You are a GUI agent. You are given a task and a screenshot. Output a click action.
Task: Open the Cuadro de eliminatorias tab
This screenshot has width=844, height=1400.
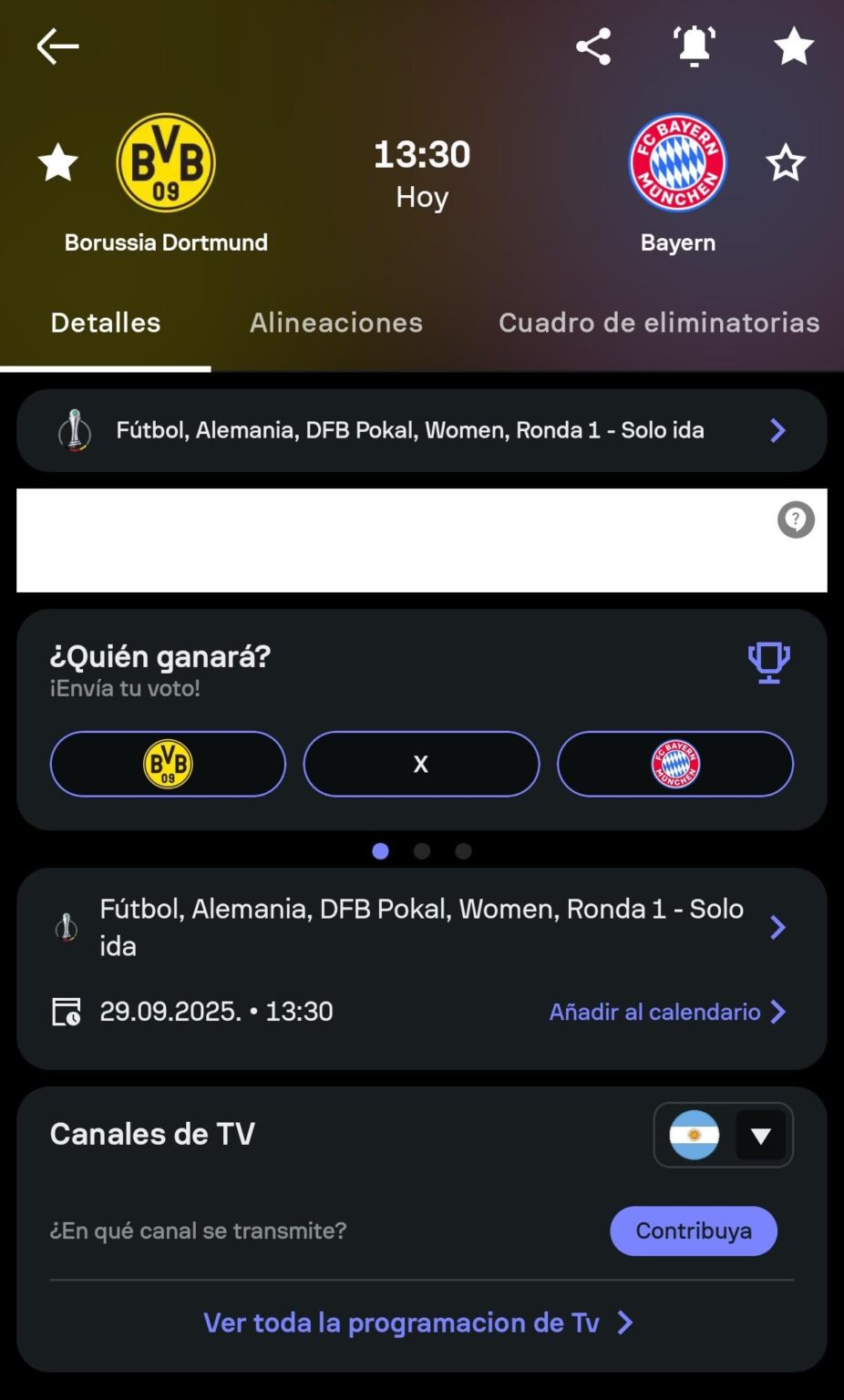[658, 323]
